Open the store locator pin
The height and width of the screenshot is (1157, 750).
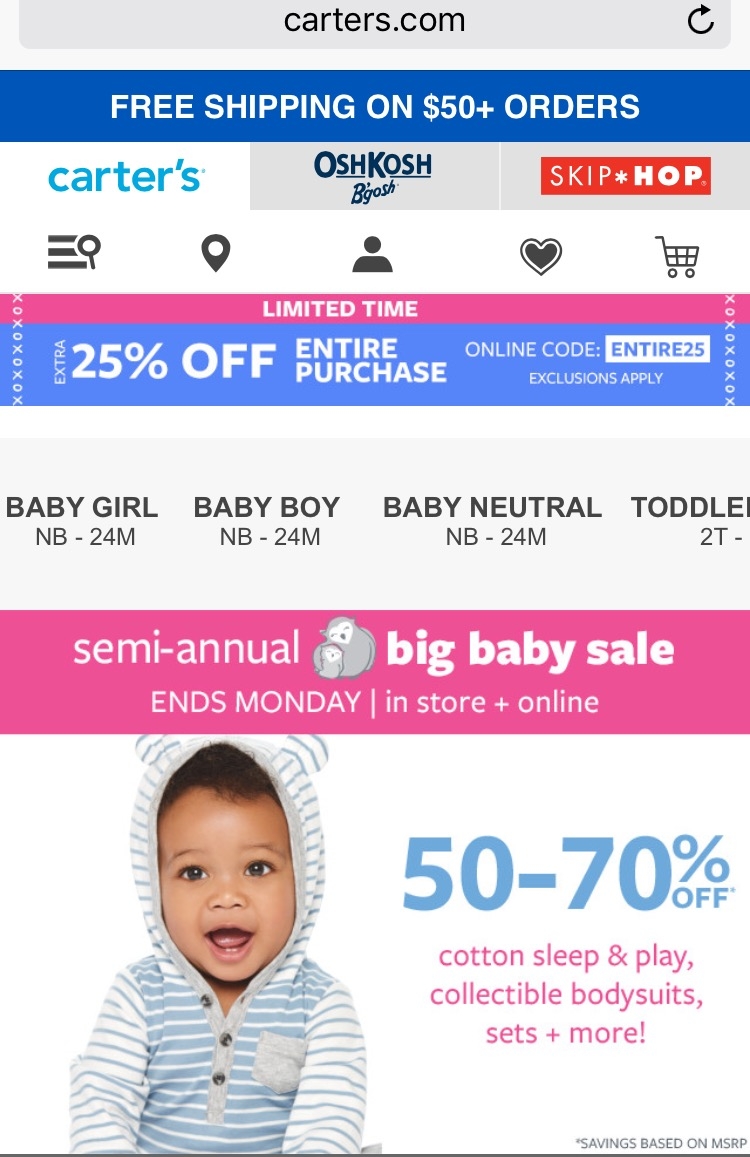tap(216, 254)
